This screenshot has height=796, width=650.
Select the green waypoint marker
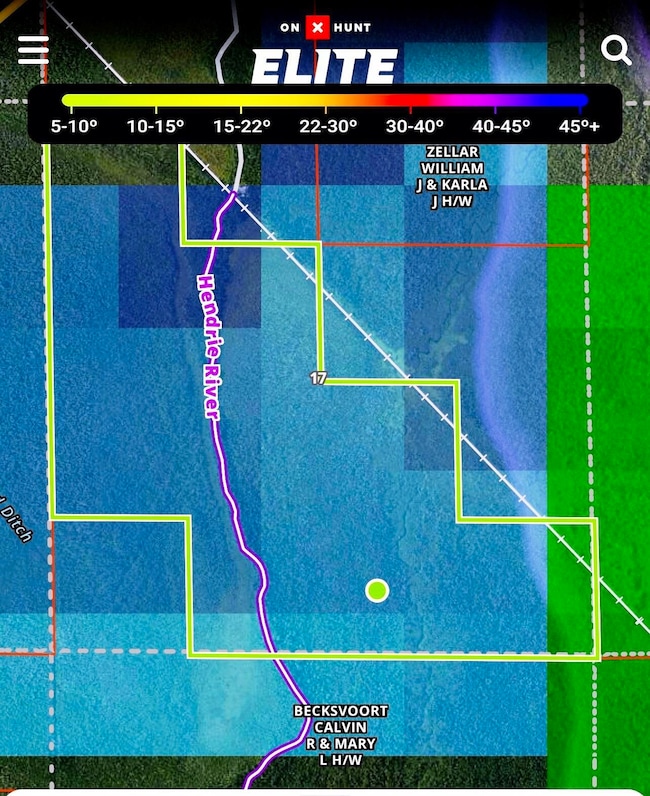tap(377, 591)
